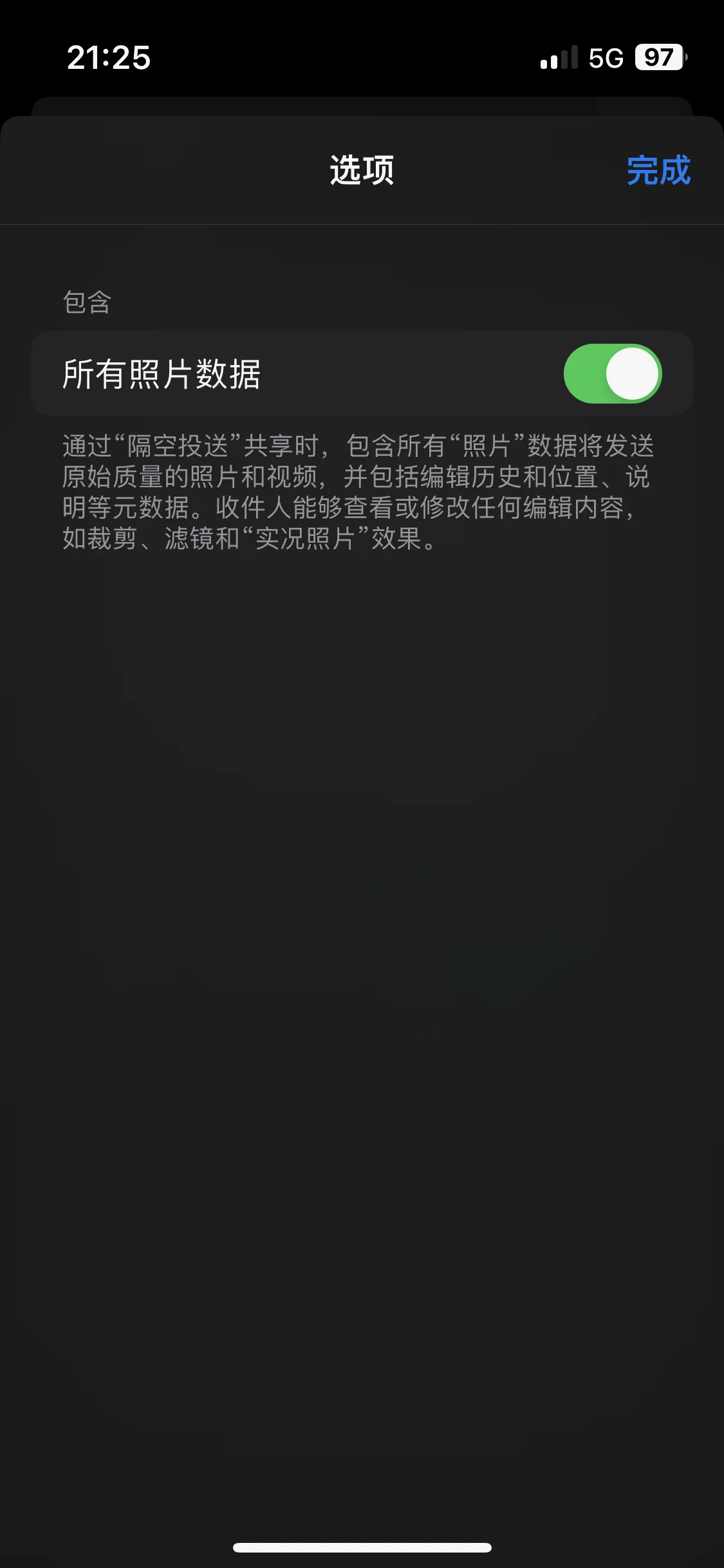Tap 完成 to close the options sheet
The image size is (724, 1568).
pyautogui.click(x=658, y=171)
